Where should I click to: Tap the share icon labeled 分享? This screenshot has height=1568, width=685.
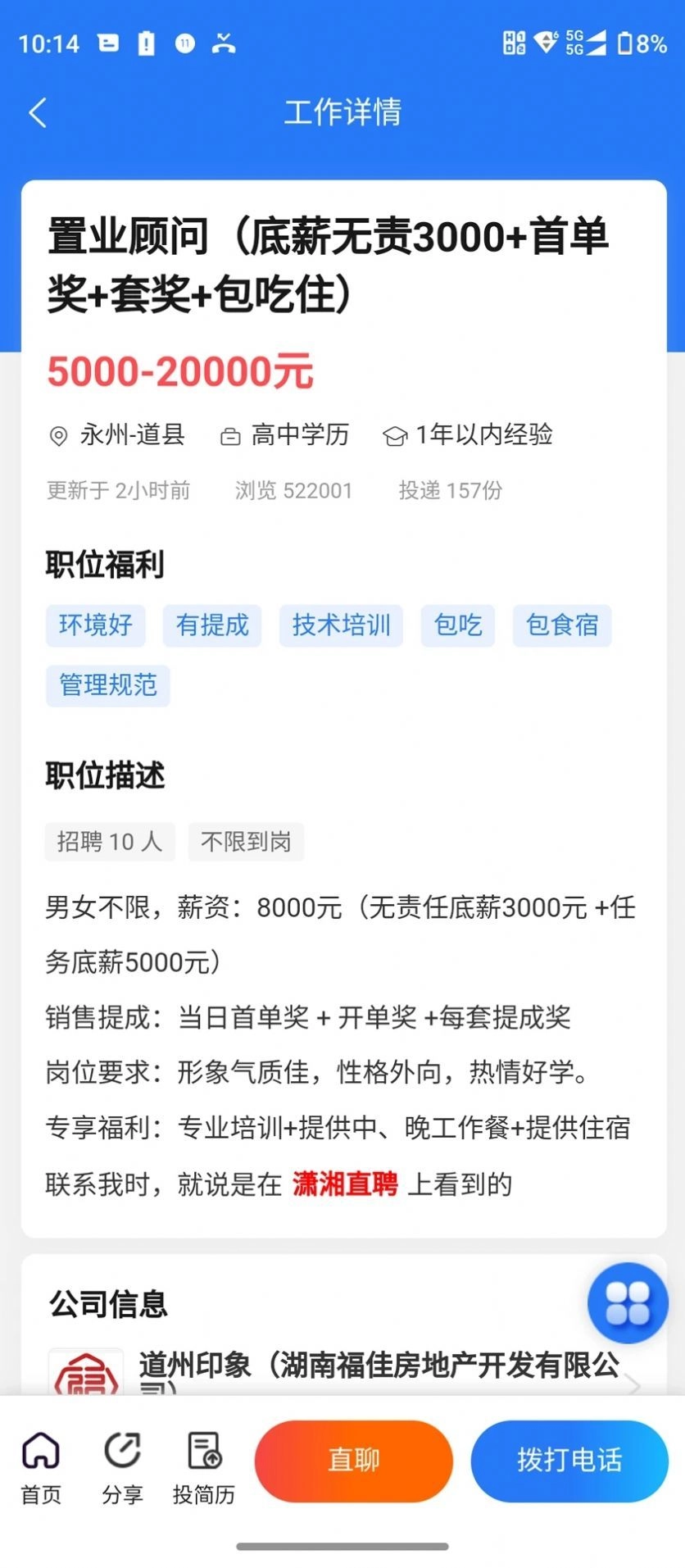point(121,1464)
